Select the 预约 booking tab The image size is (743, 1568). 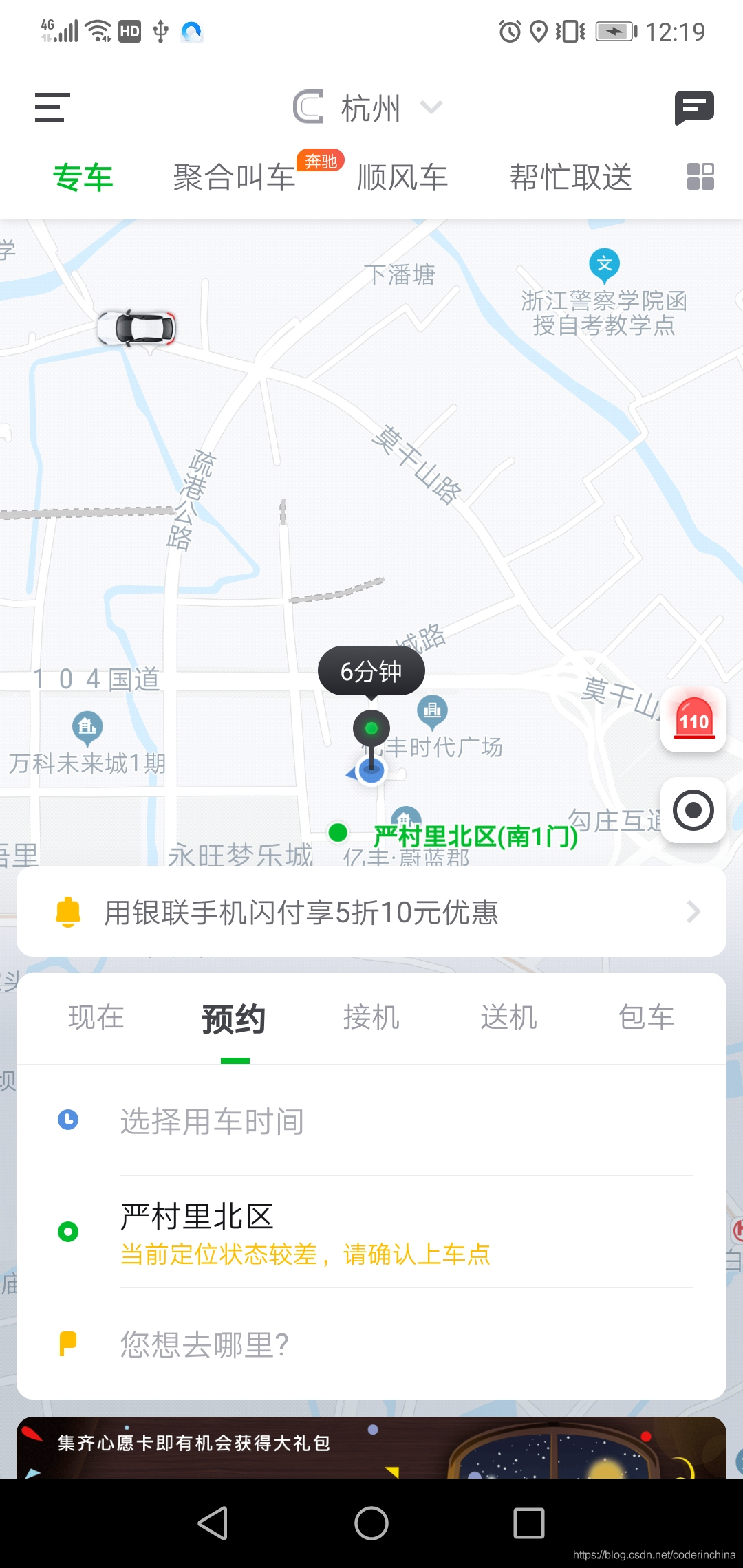point(234,1019)
